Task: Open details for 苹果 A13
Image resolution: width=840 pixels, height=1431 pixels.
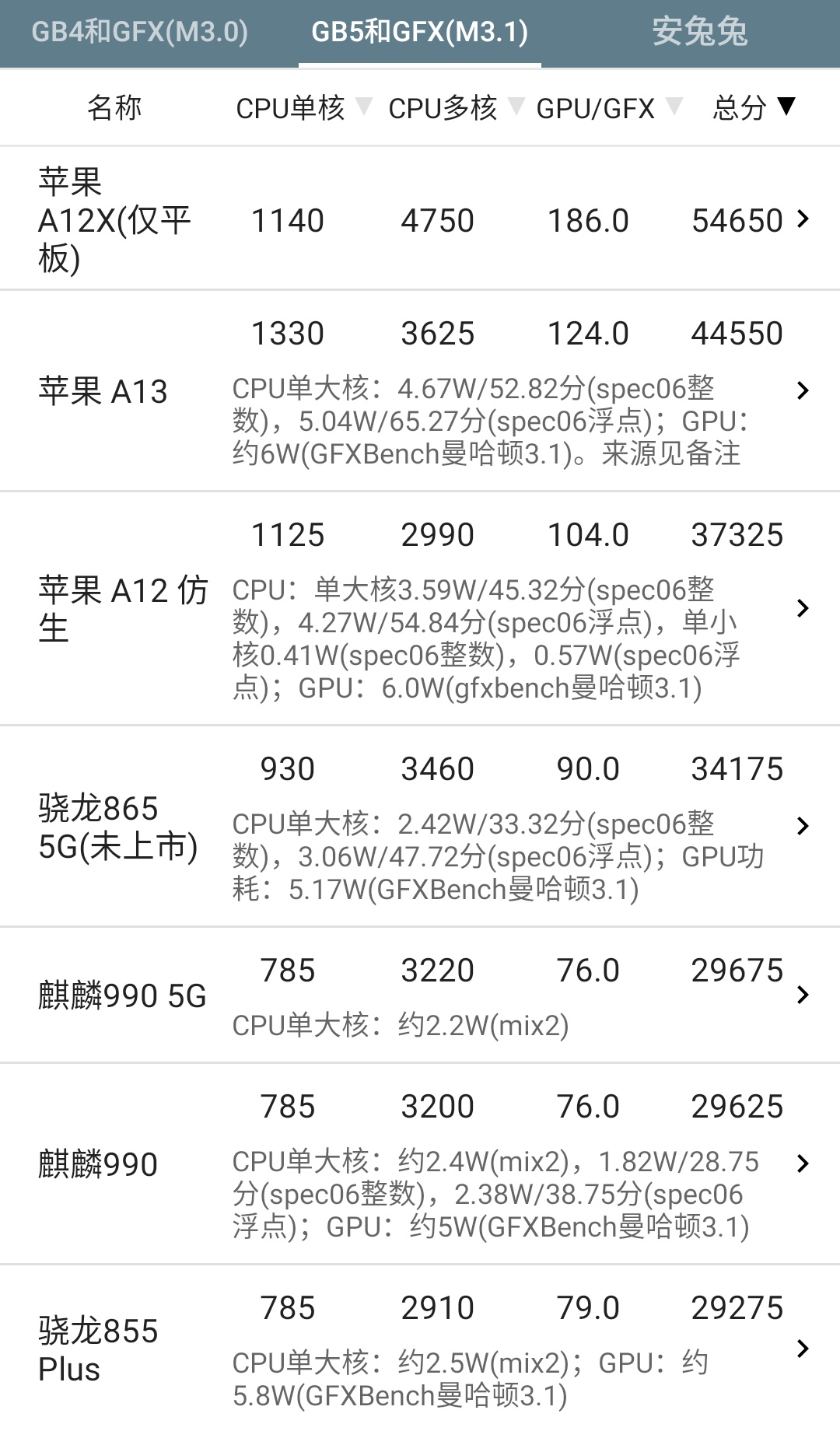Action: 420,391
